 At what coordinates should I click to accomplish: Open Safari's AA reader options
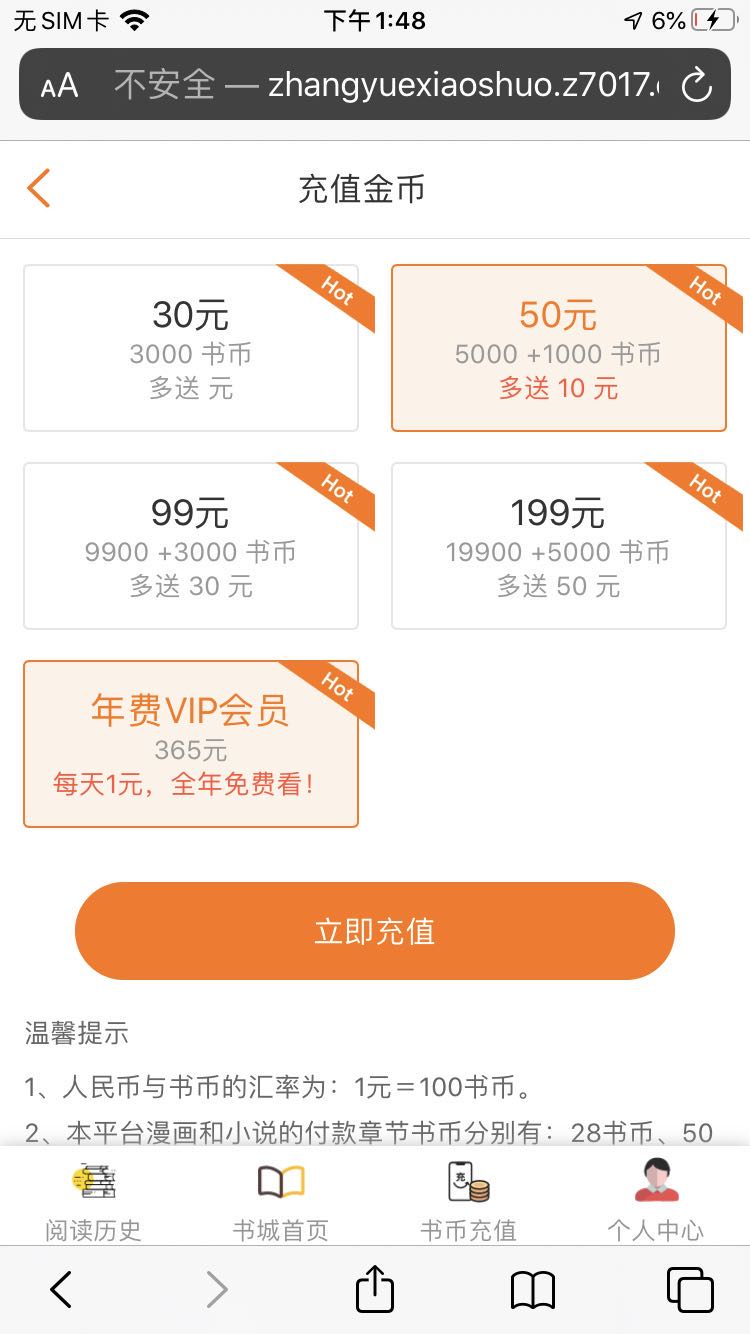click(59, 86)
